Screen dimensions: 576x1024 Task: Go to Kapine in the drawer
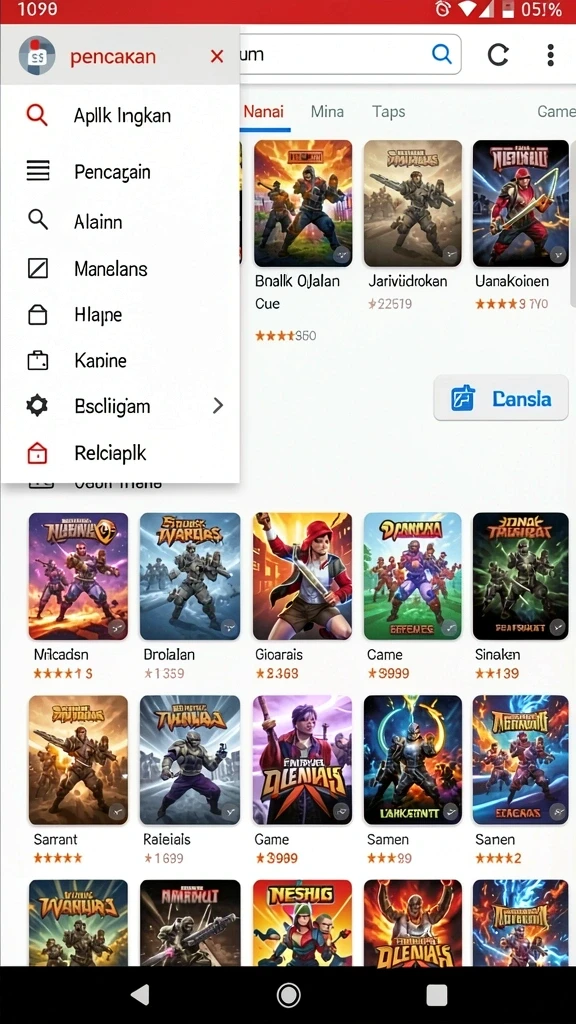click(120, 360)
